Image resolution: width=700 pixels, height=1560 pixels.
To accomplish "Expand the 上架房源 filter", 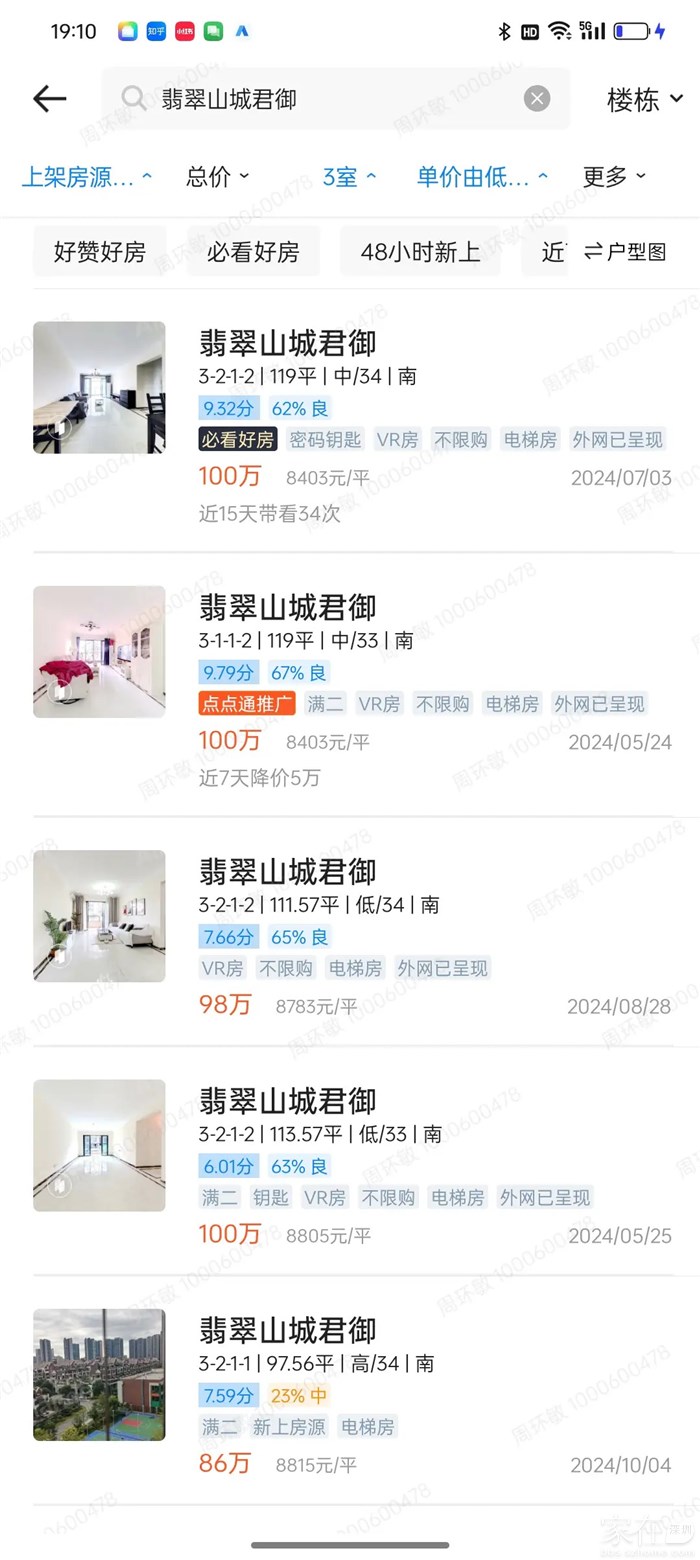I will pyautogui.click(x=87, y=177).
